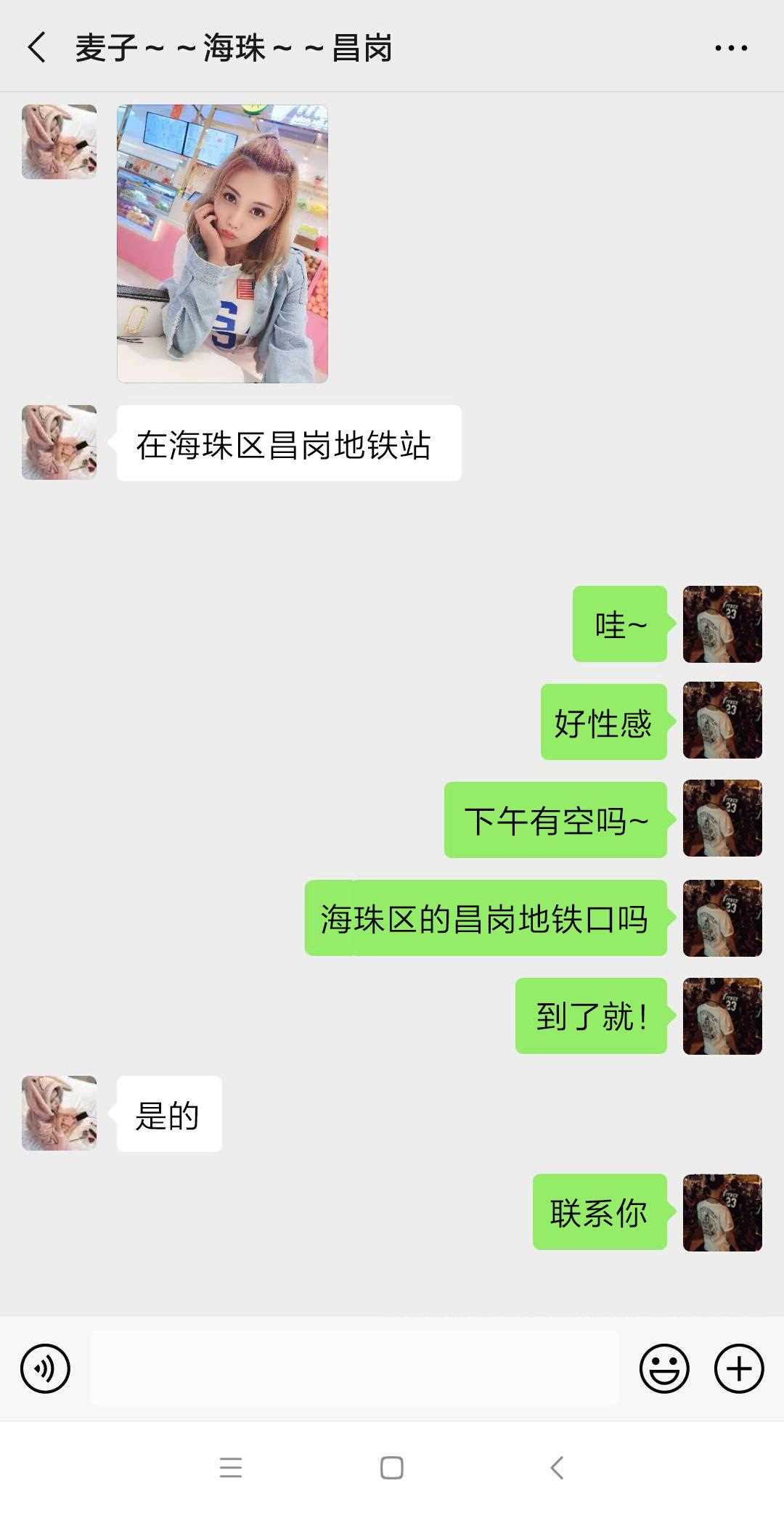The height and width of the screenshot is (1515, 784).
Task: Switch to voice message input
Action: 45,1368
